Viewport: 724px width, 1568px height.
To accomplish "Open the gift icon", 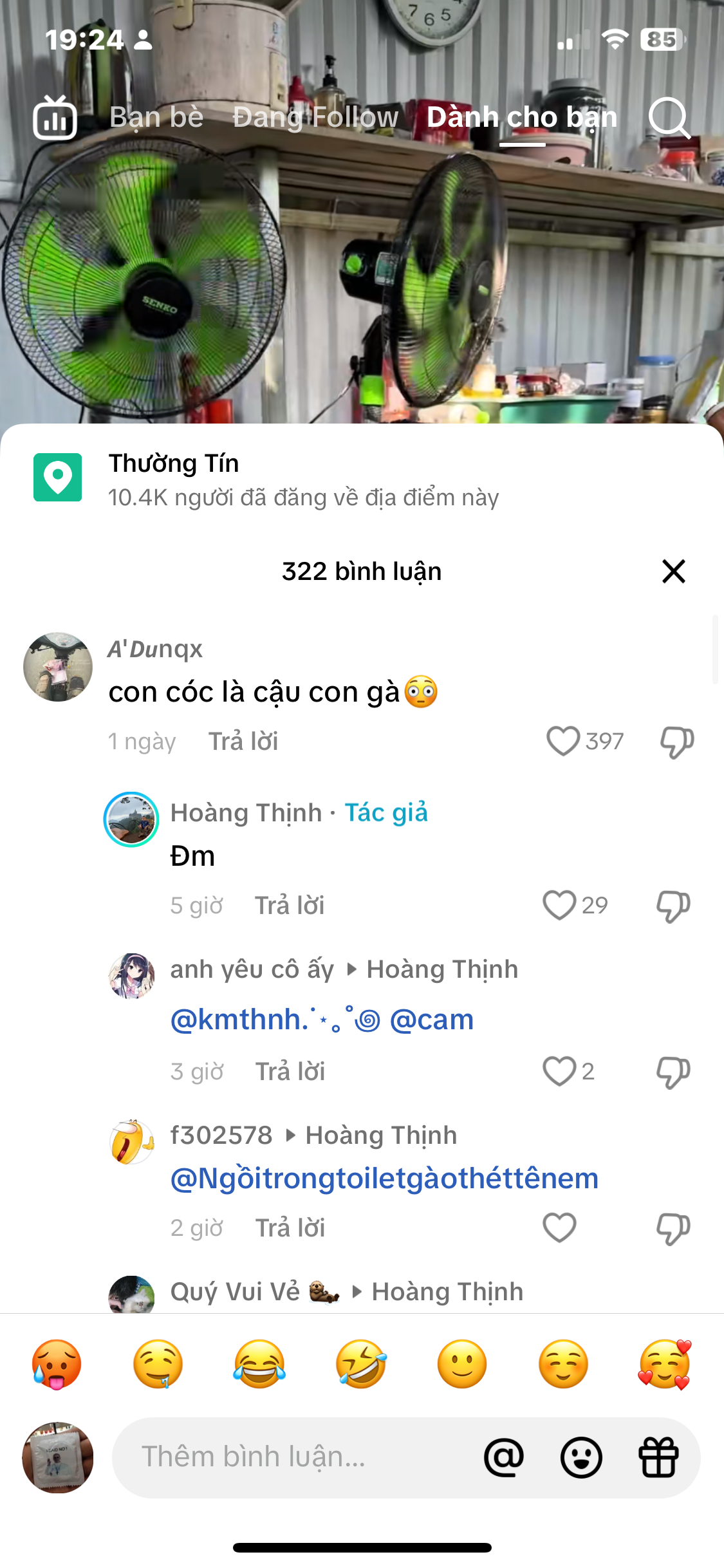I will [x=658, y=1457].
